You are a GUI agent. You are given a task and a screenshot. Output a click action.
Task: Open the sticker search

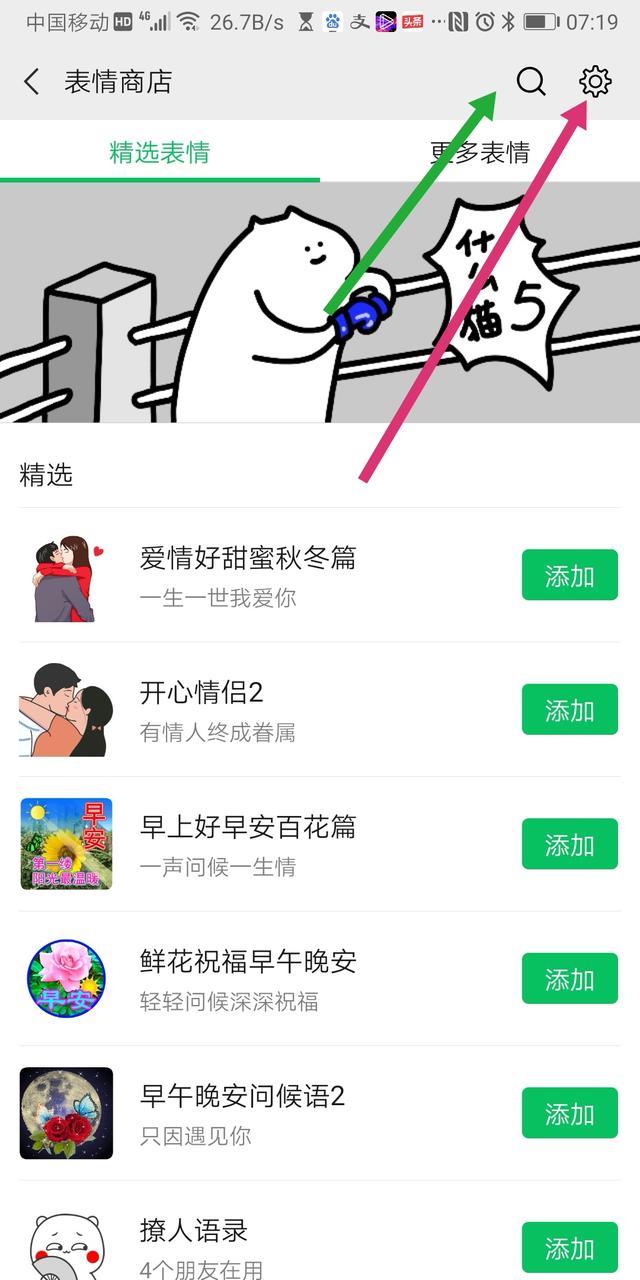pyautogui.click(x=531, y=82)
